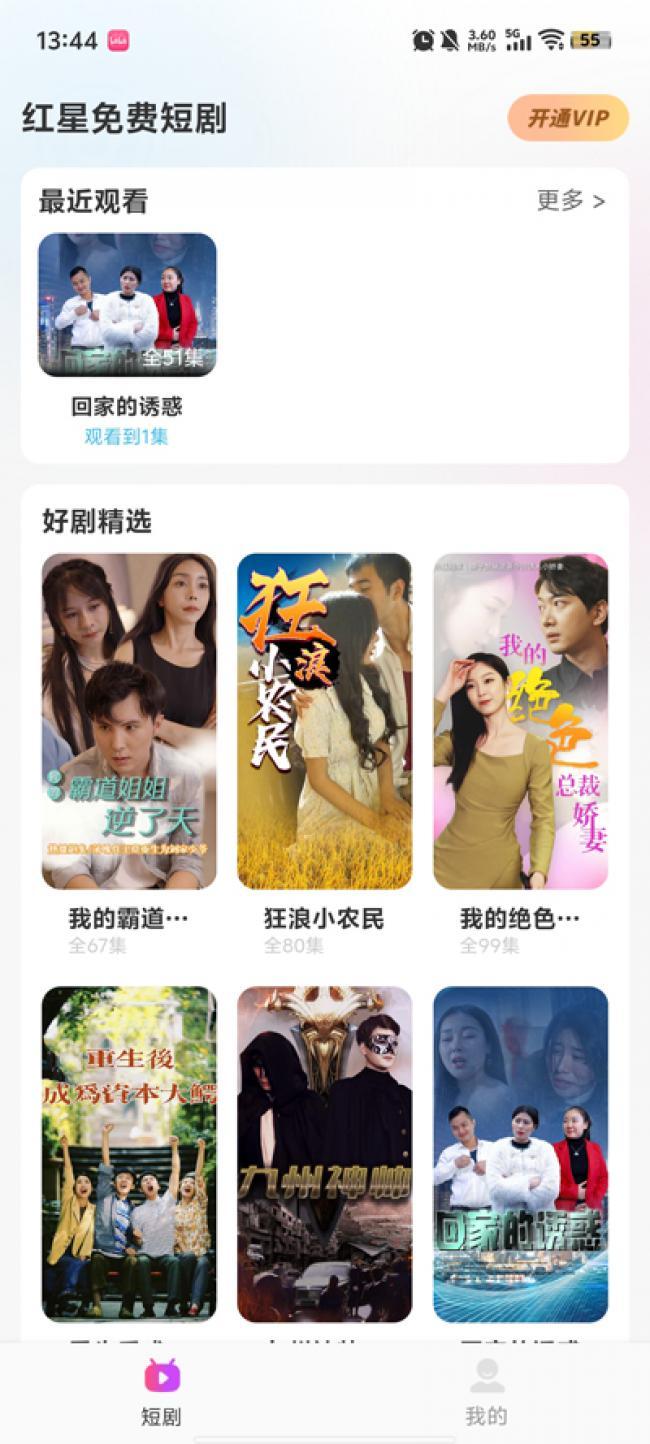Resume 回家的诱惑 from recently watched
Viewport: 650px width, 1444px height.
[127, 305]
